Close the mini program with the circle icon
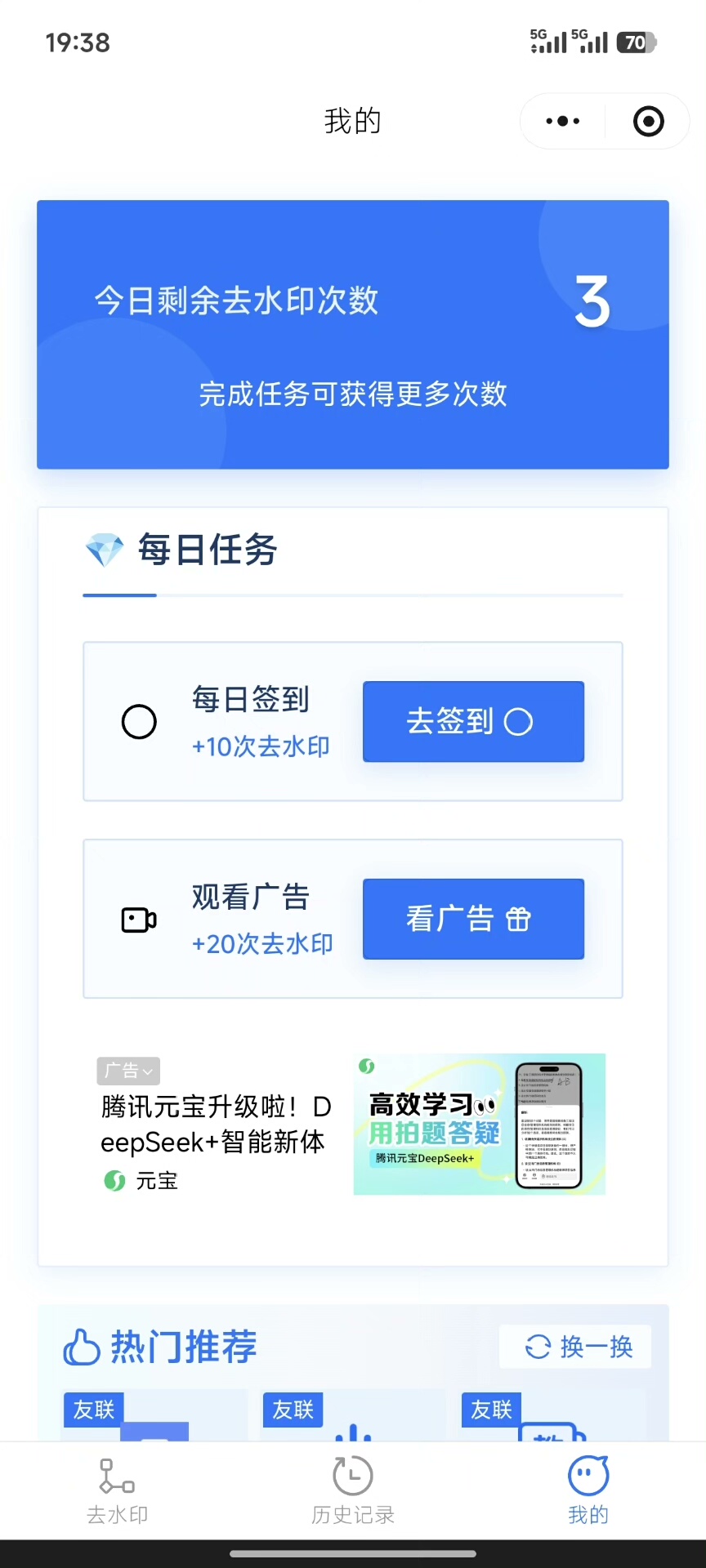Image resolution: width=706 pixels, height=1568 pixels. pyautogui.click(x=648, y=122)
